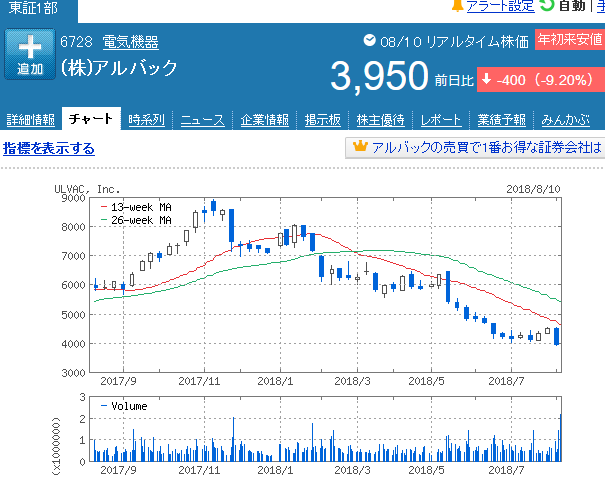Screen dimensions: 605x480
Task: Add ULVAC stock using 追加 button
Action: coord(30,55)
